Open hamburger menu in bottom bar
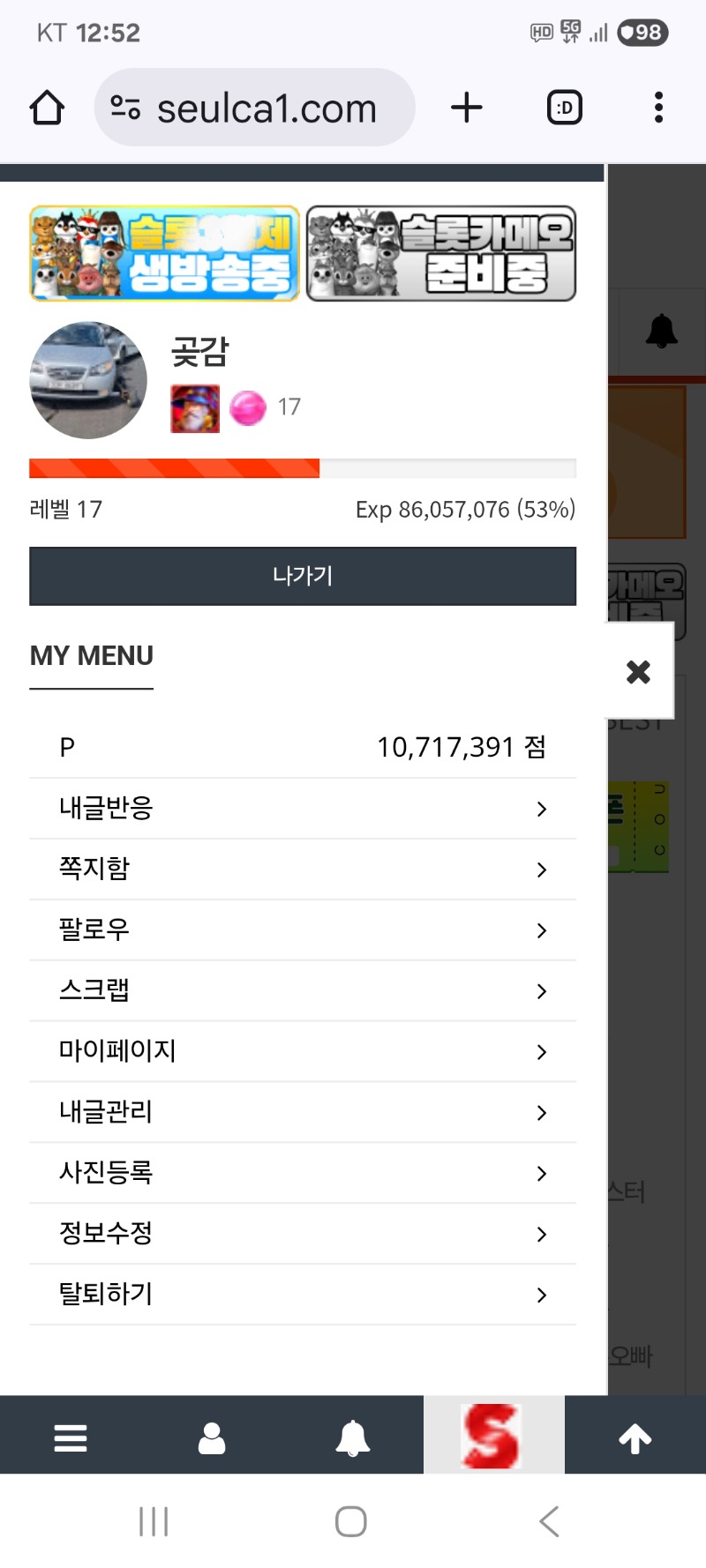706x1568 pixels. tap(71, 1437)
